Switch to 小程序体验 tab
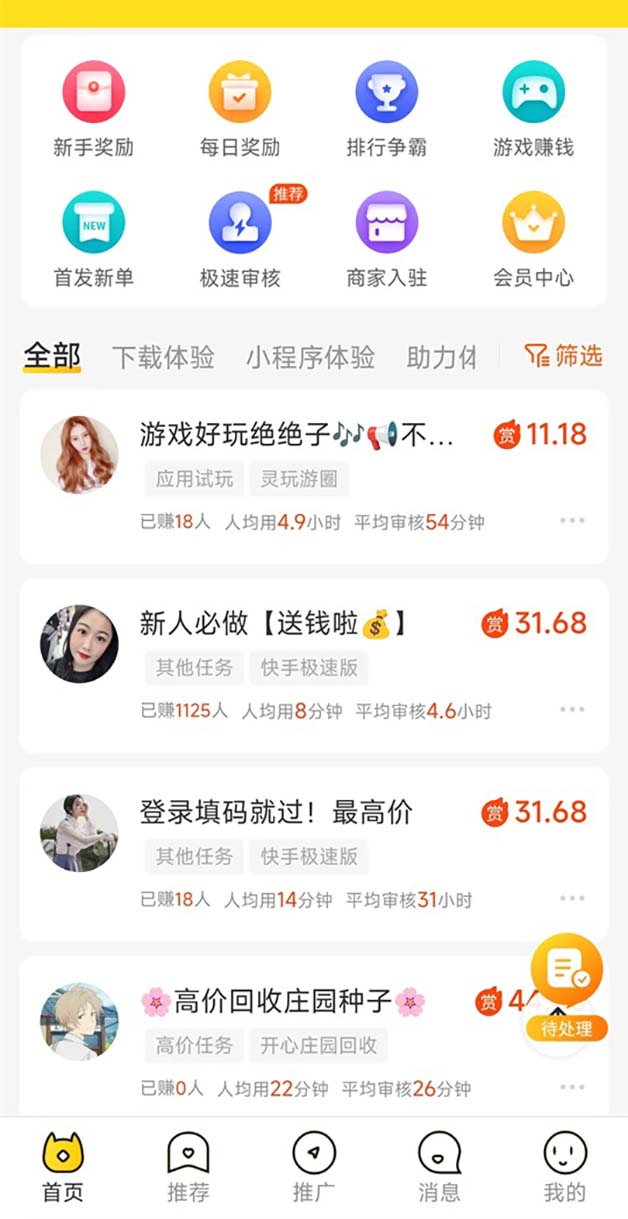Viewport: 628px width, 1219px height. click(x=310, y=357)
